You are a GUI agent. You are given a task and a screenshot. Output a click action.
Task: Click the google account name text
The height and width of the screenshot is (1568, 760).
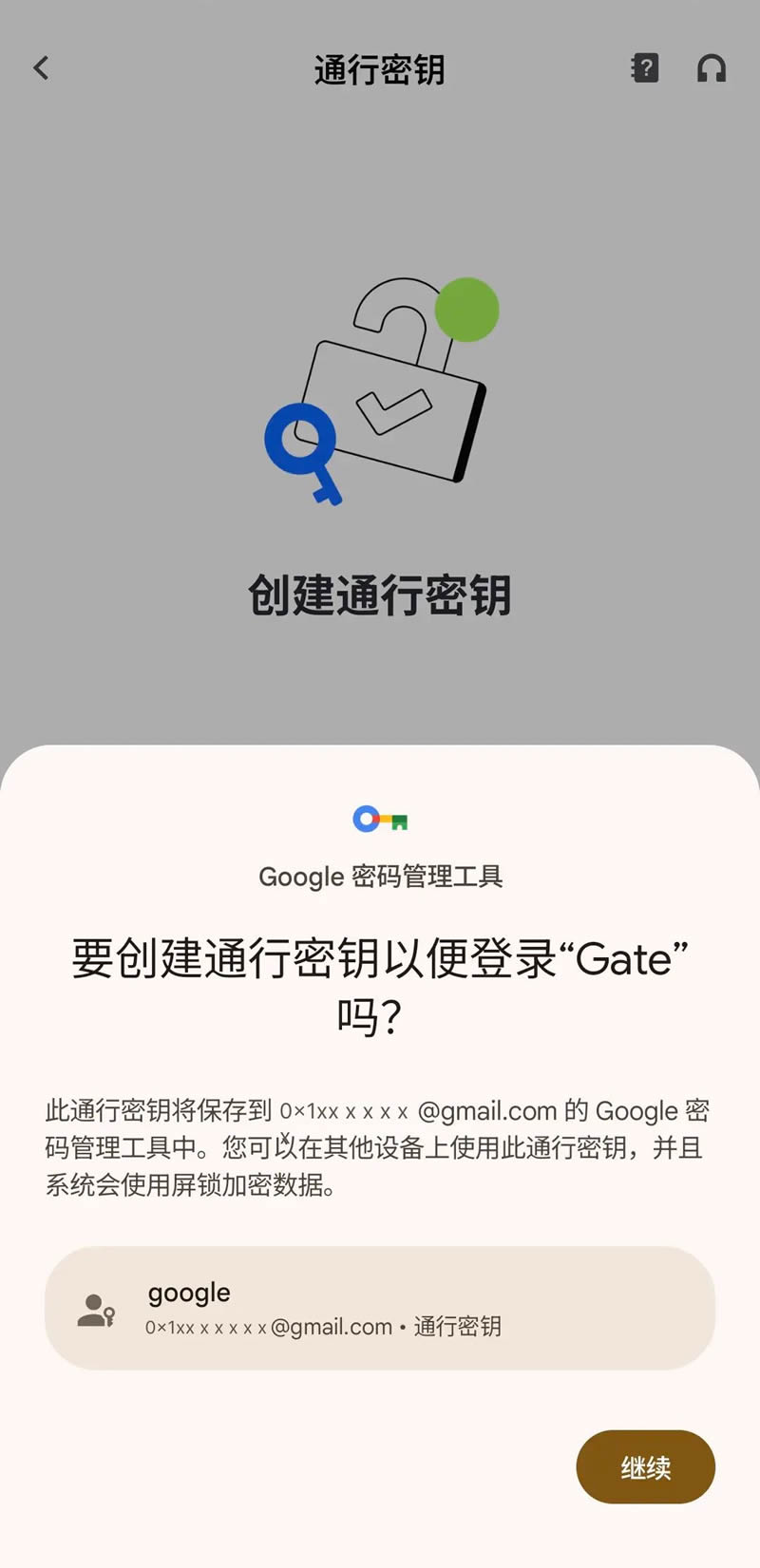click(x=188, y=1292)
